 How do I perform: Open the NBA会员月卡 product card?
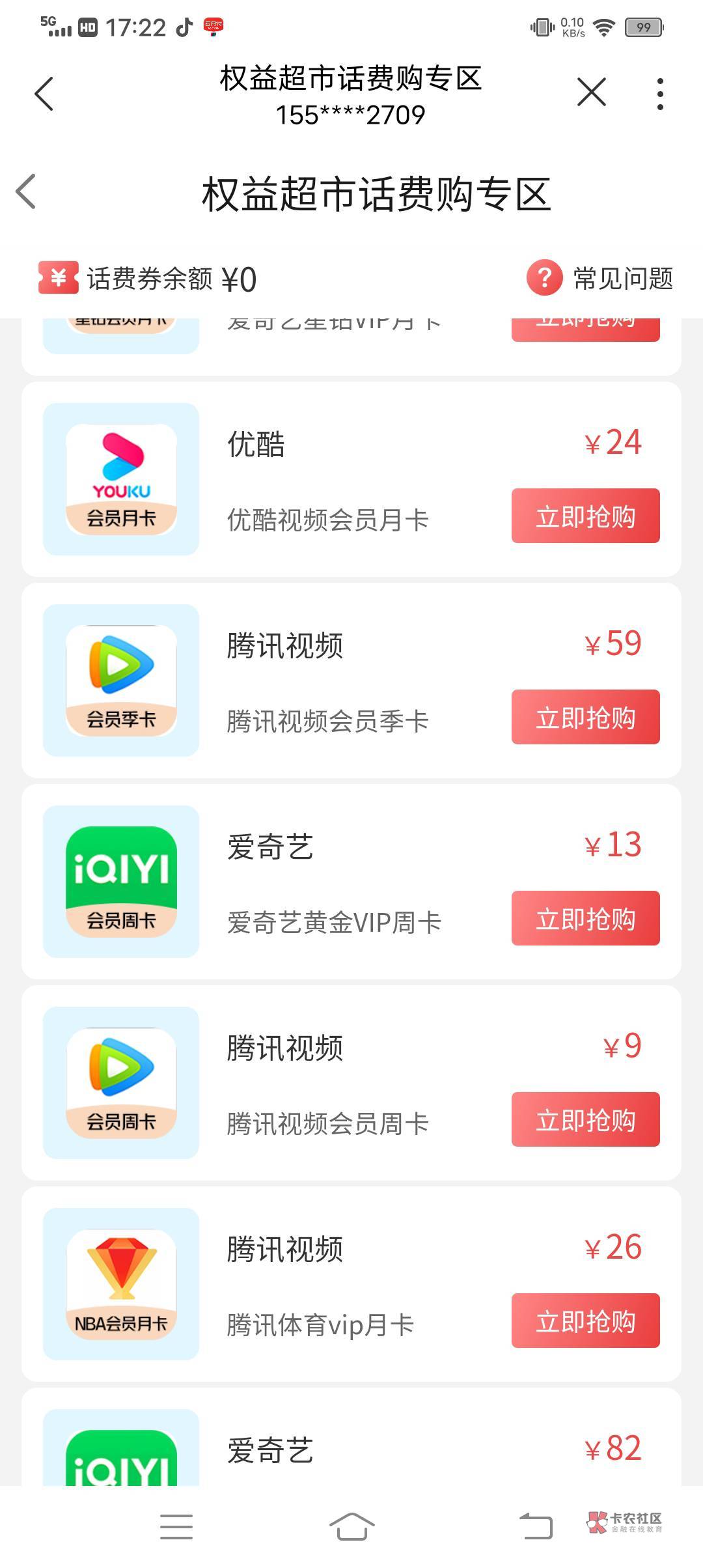[351, 1284]
